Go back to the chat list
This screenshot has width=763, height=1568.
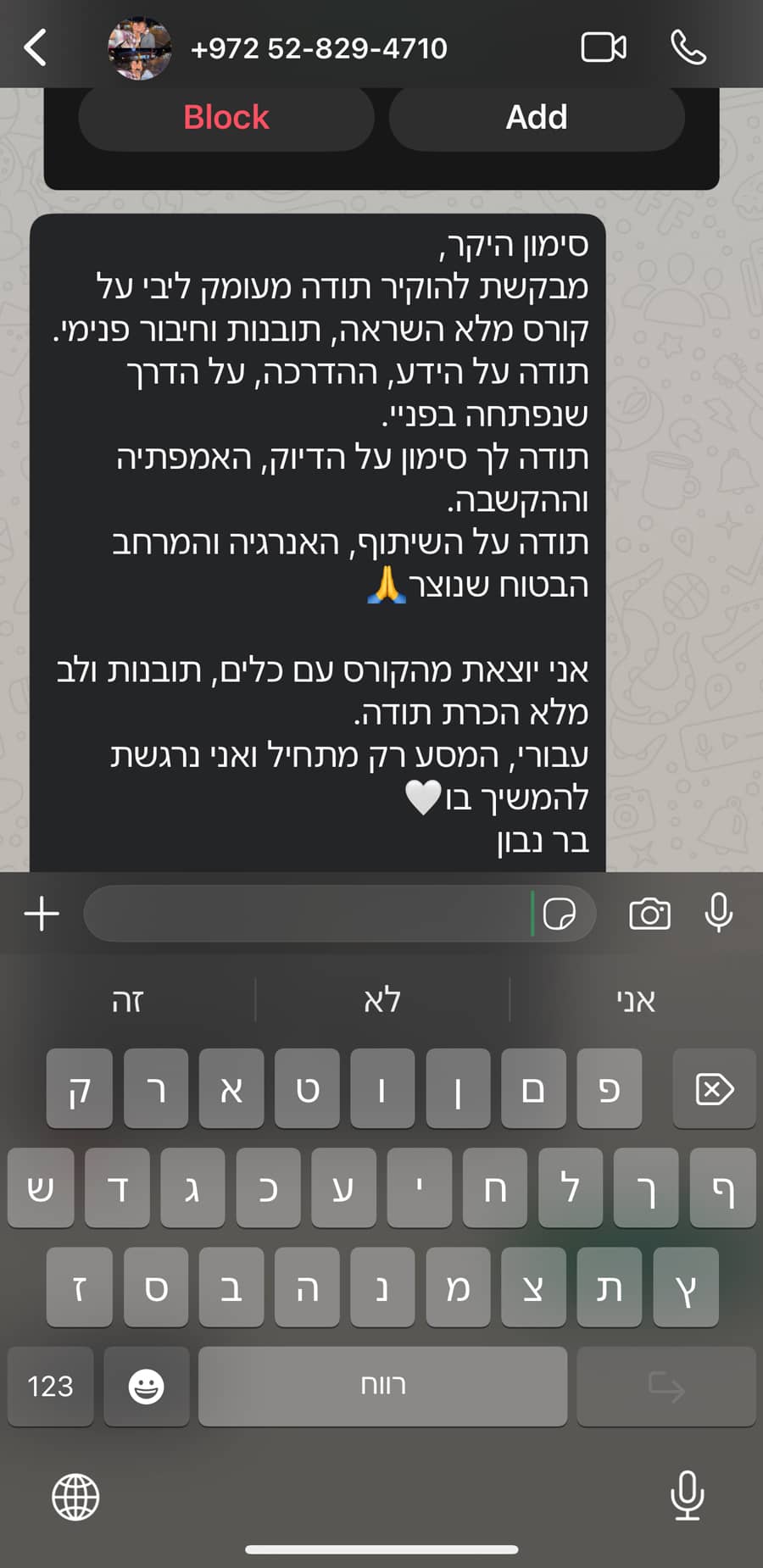[36, 47]
